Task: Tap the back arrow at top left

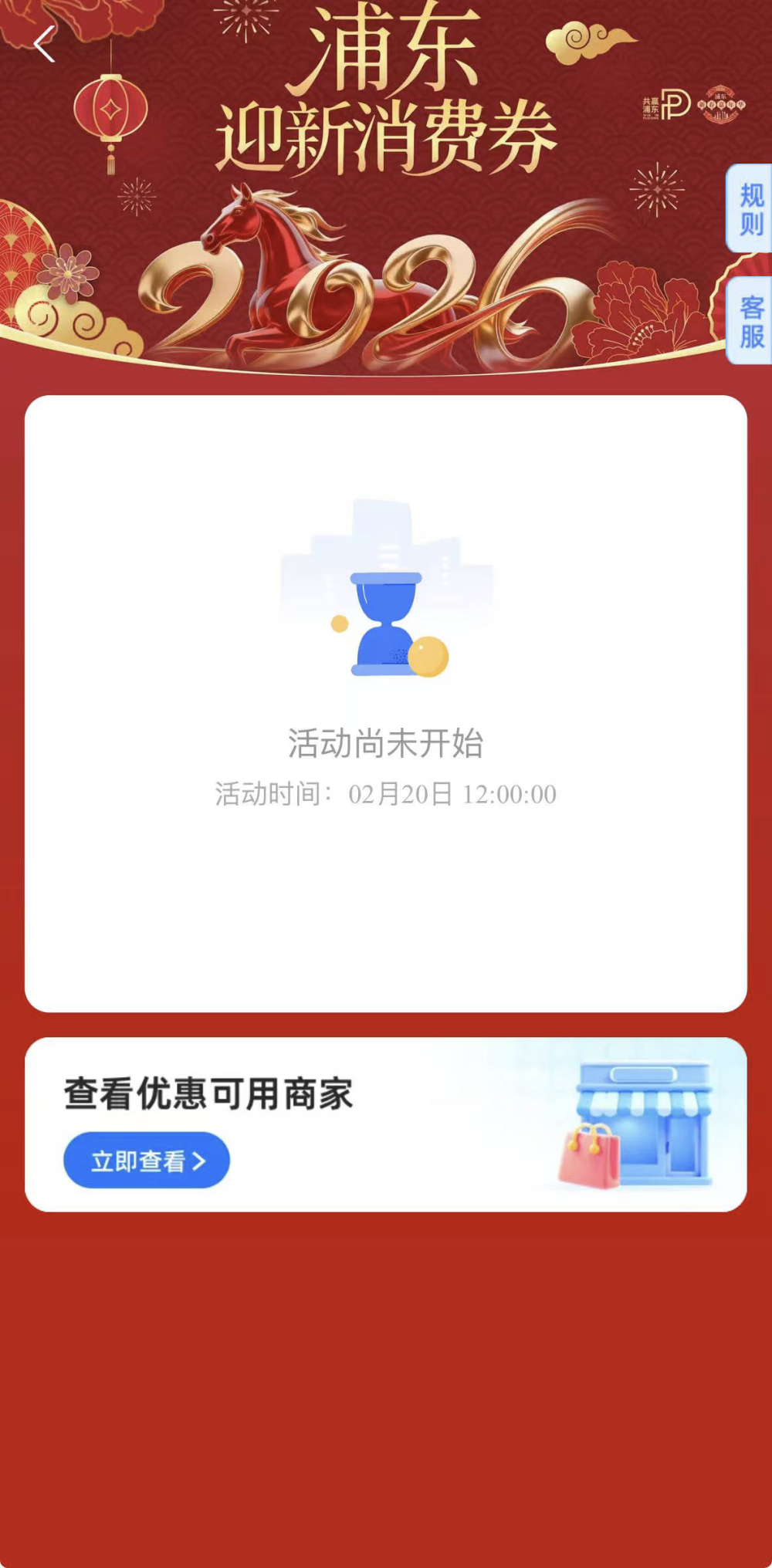Action: [44, 44]
